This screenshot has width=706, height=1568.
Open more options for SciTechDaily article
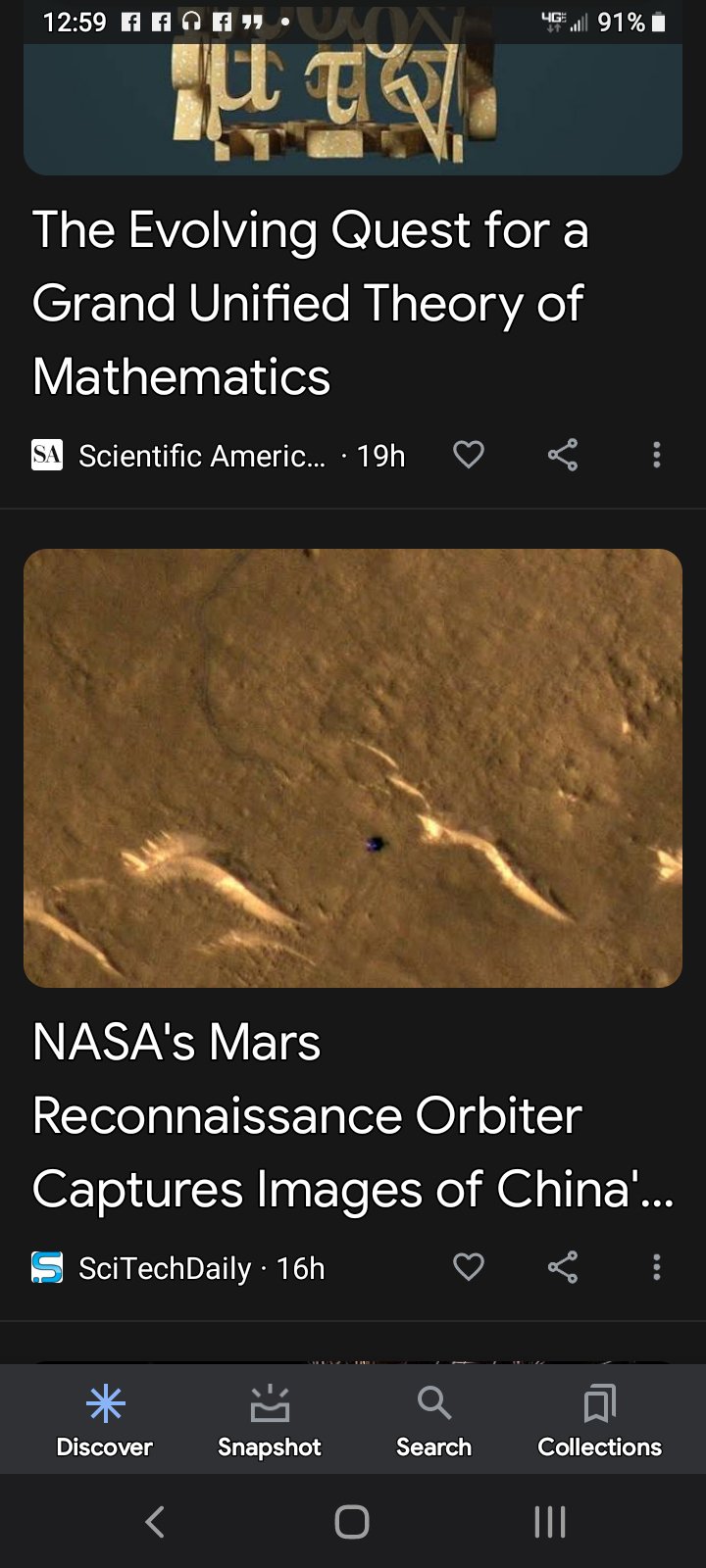(x=657, y=1267)
